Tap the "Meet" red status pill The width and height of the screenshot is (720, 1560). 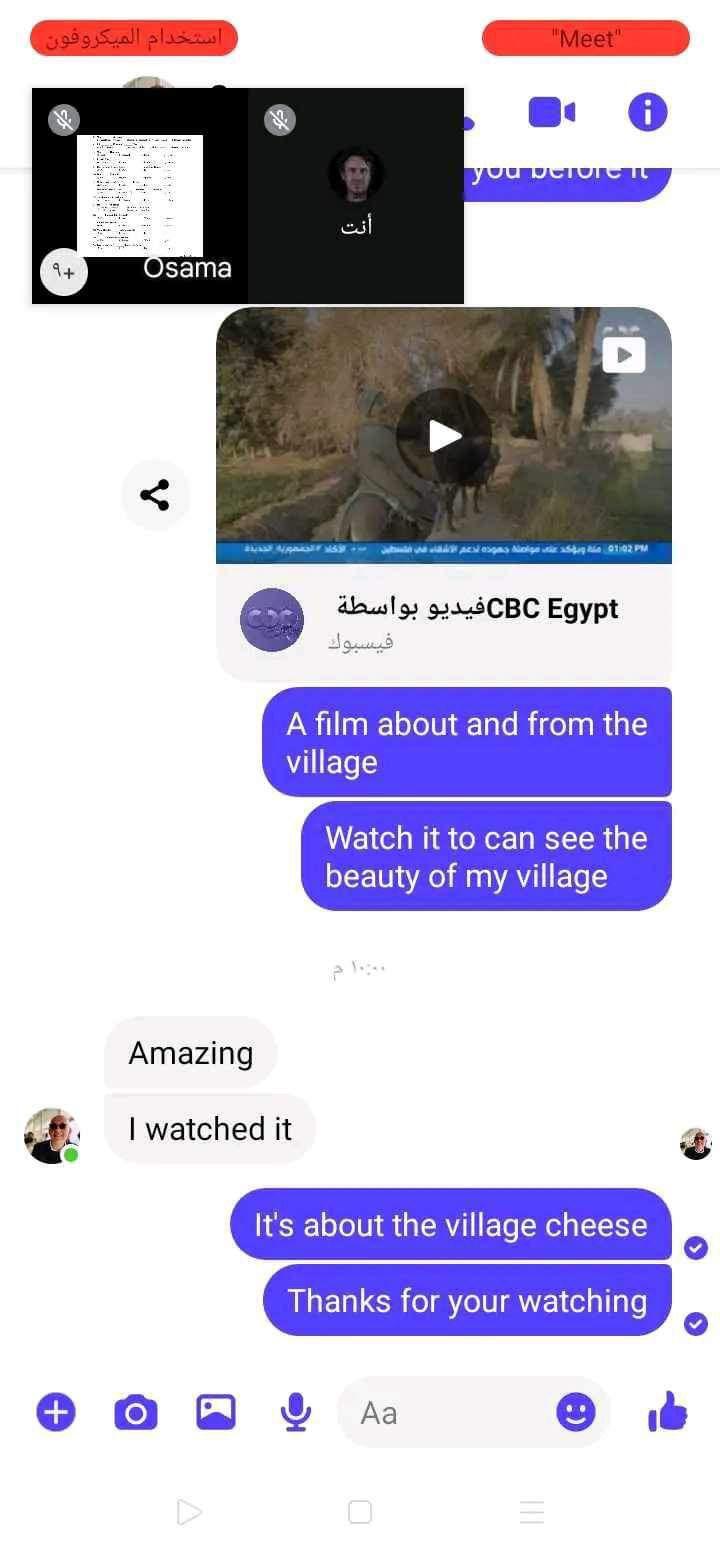586,39
